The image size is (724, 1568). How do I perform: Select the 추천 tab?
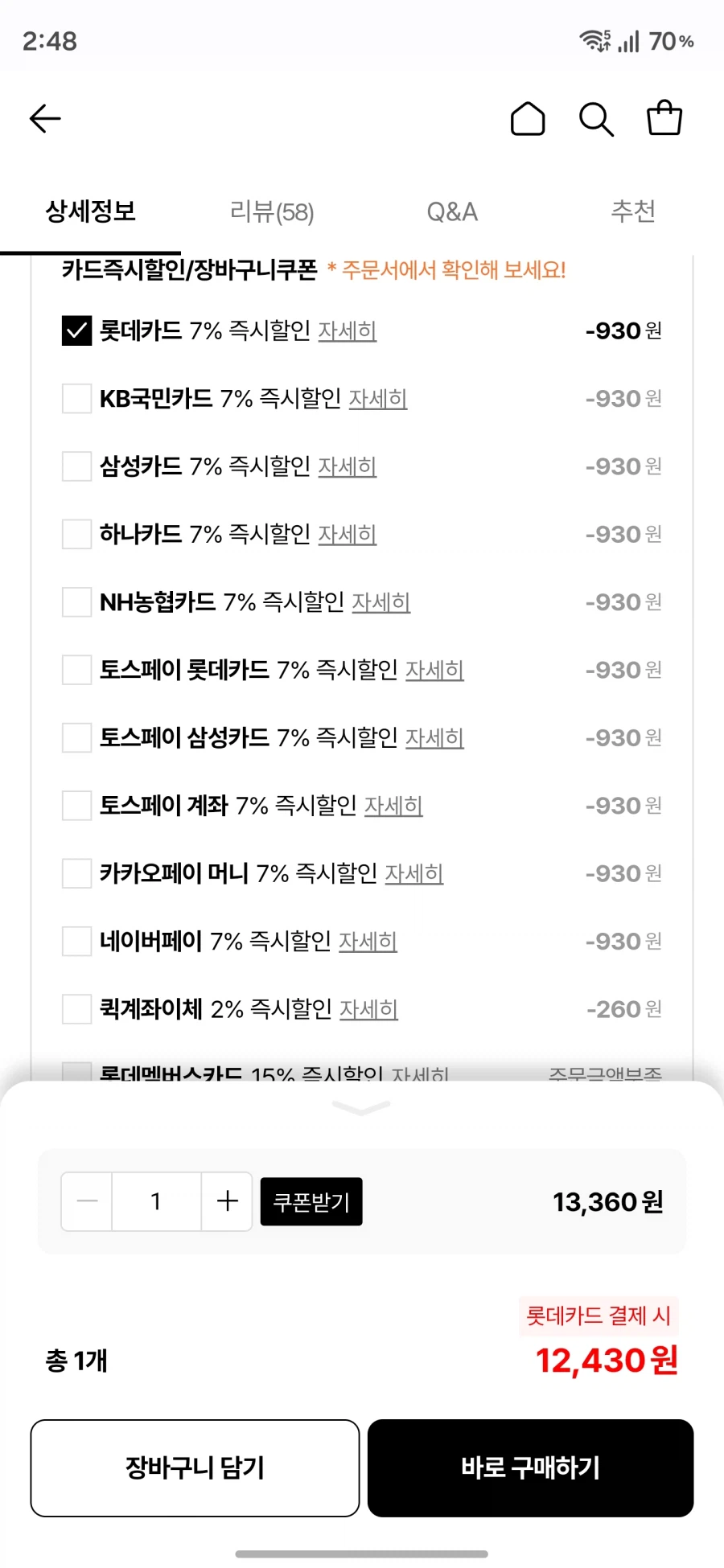click(x=633, y=211)
